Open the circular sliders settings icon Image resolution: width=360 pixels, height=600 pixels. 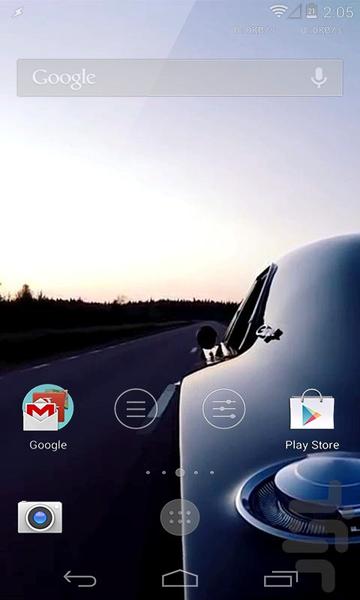[x=224, y=408]
